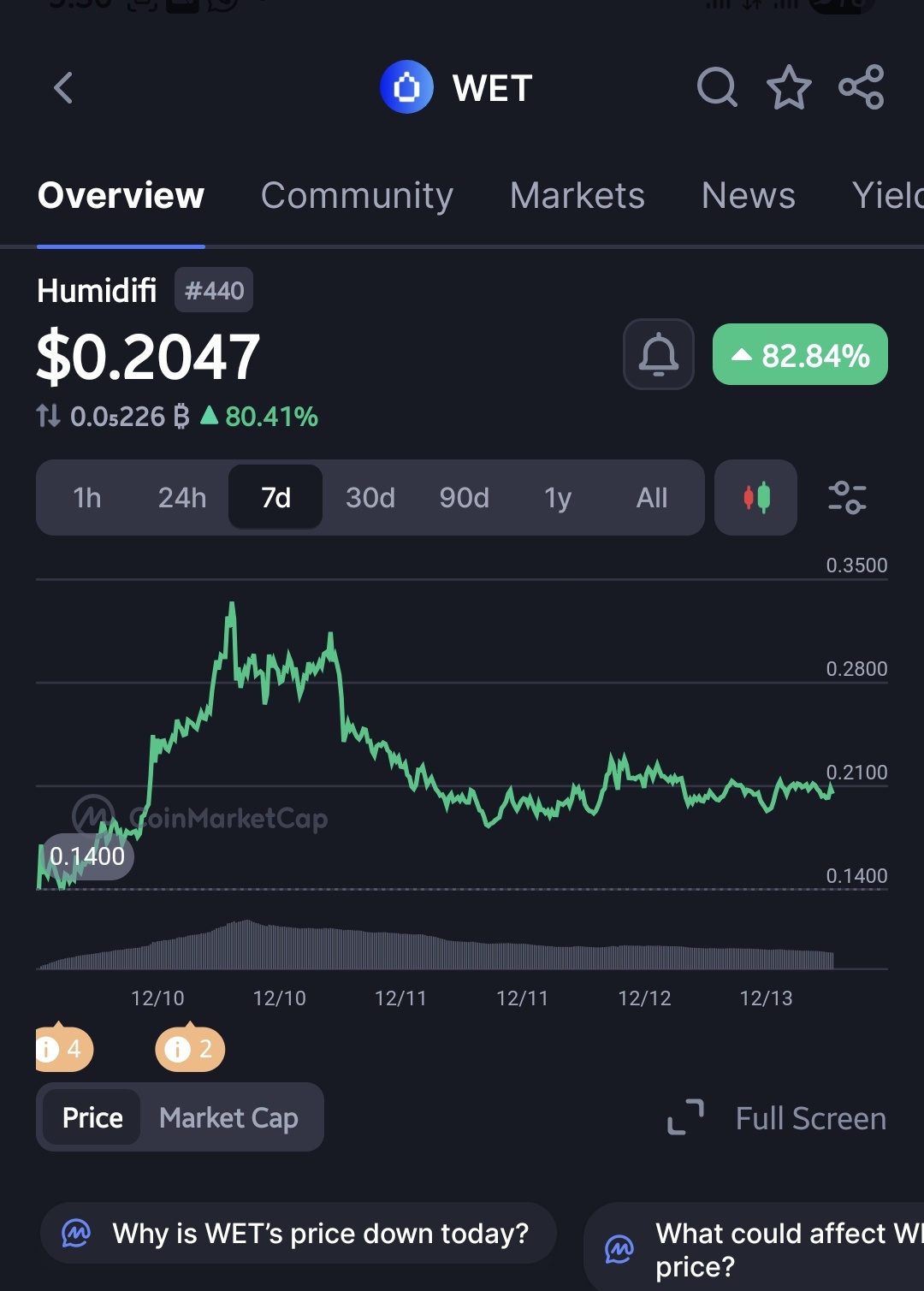This screenshot has height=1291, width=924.
Task: Switch to candlestick chart view
Action: (756, 498)
